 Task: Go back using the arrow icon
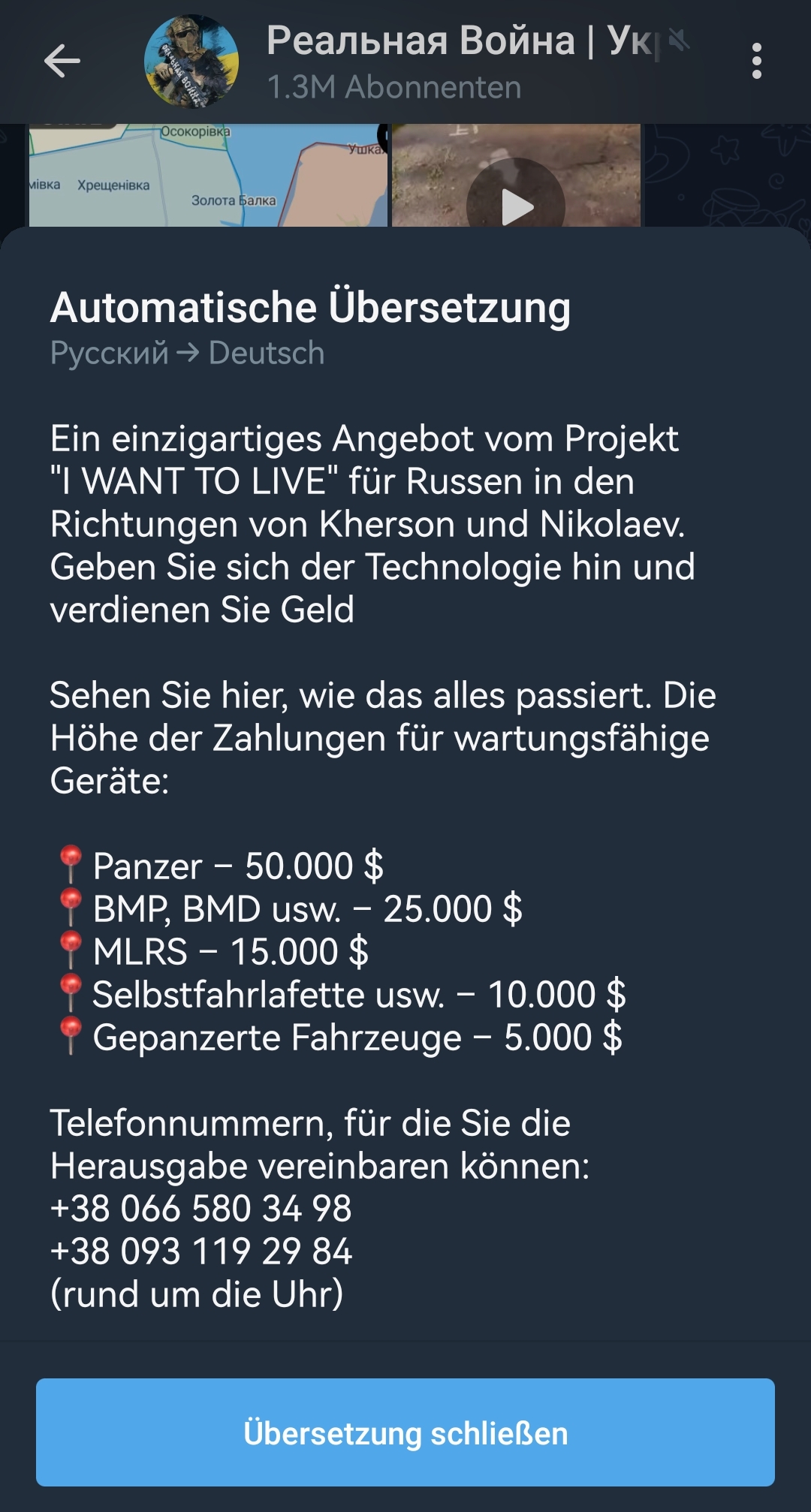(x=62, y=61)
